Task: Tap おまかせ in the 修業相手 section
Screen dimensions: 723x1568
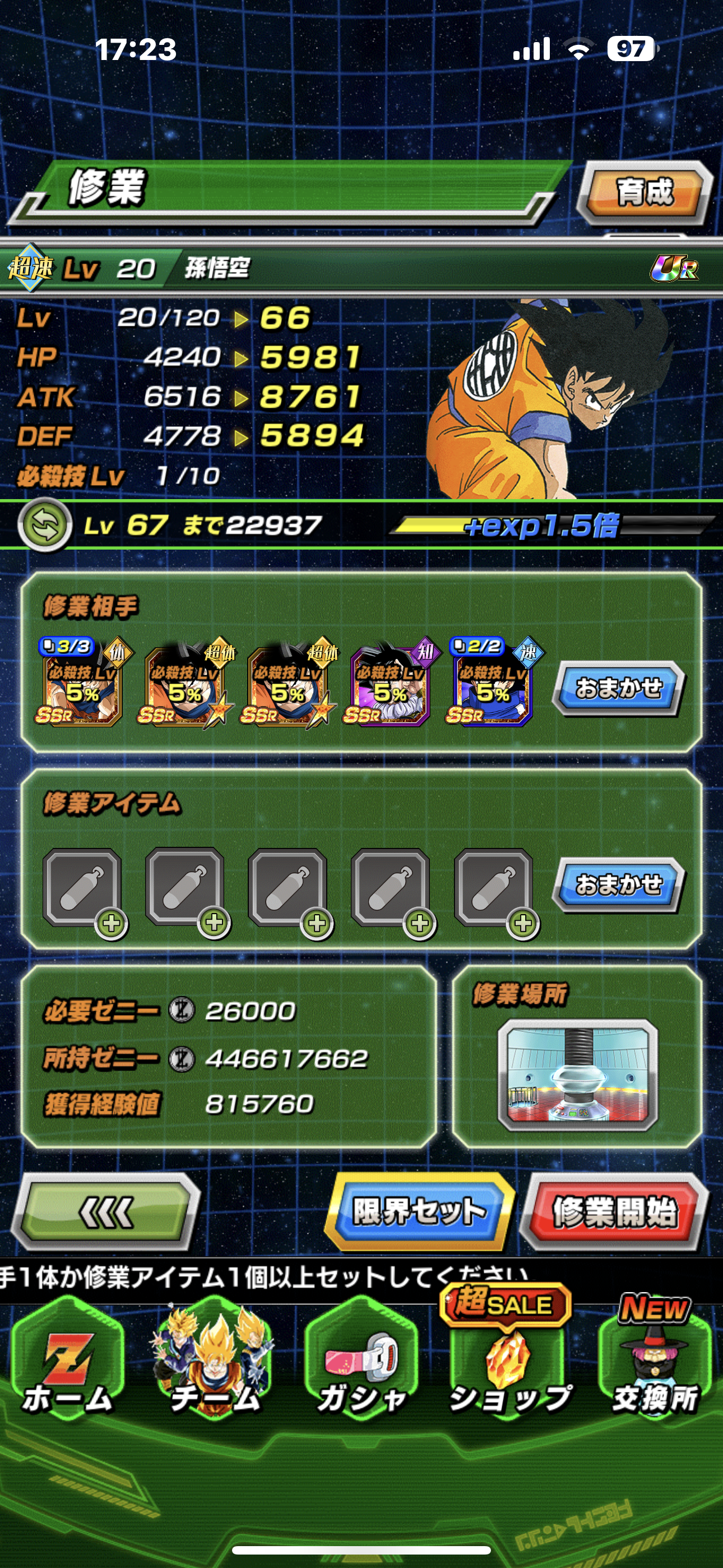Action: (618, 689)
